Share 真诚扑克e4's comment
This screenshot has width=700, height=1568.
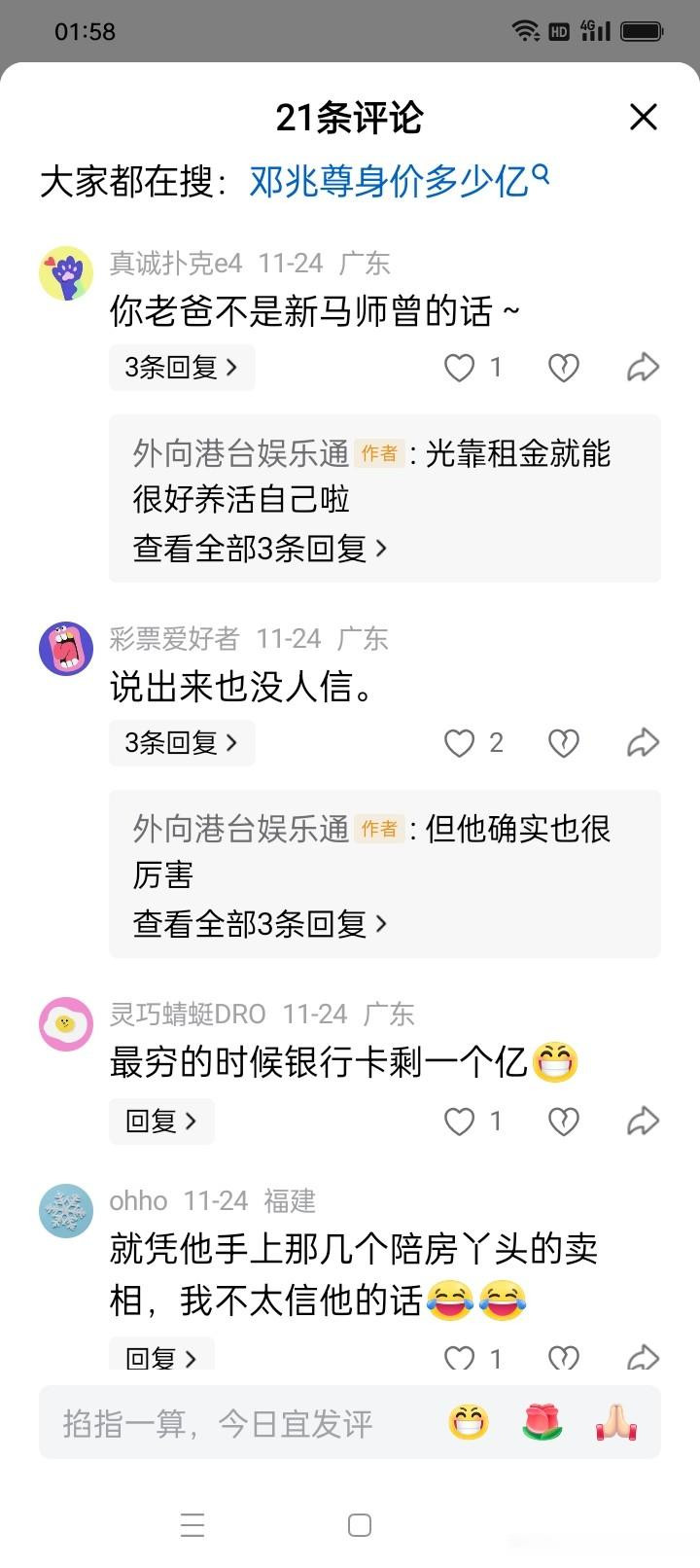click(x=643, y=368)
